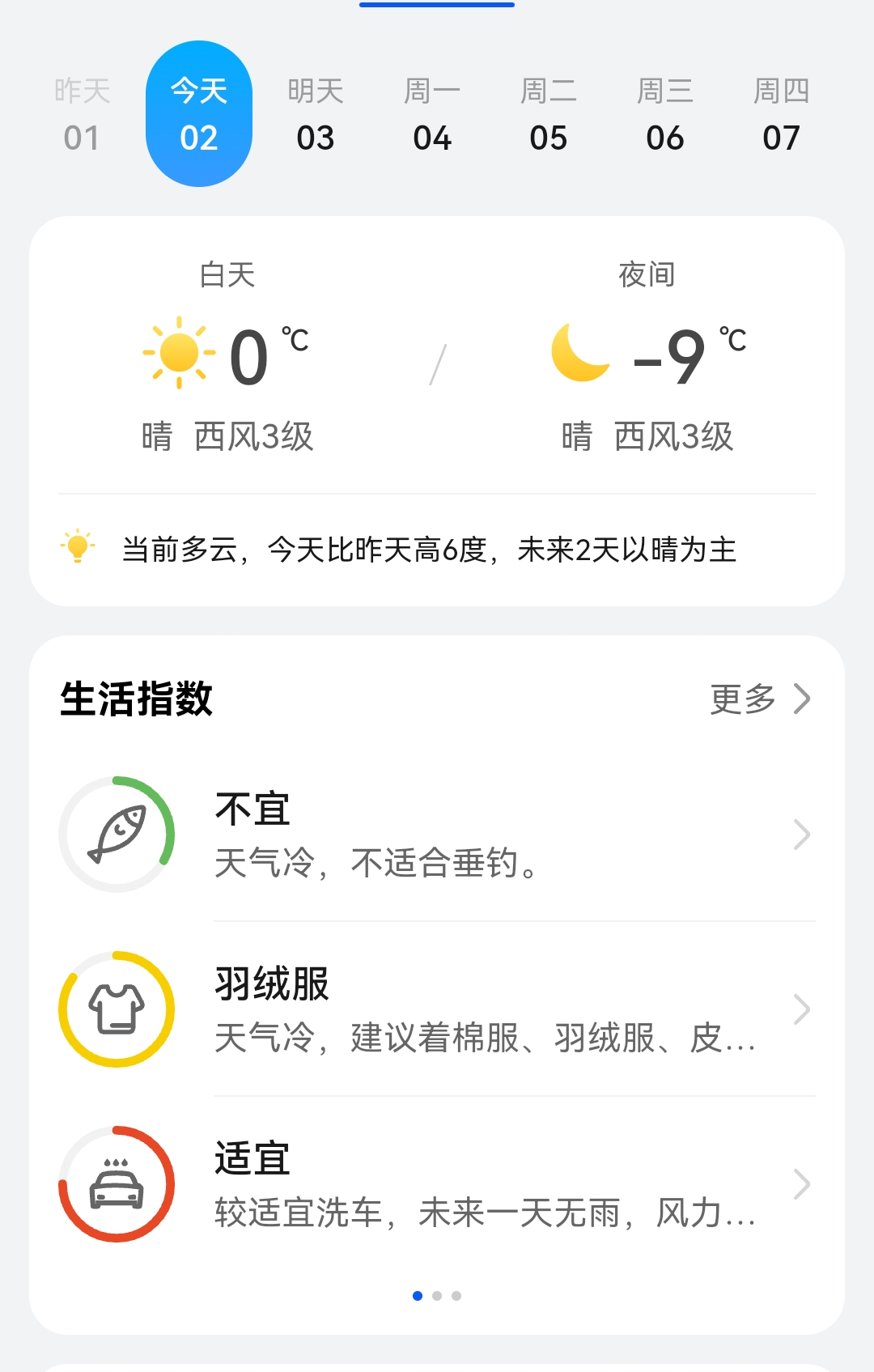Switch to 周一 04 forecast
This screenshot has width=874, height=1372.
click(x=432, y=114)
